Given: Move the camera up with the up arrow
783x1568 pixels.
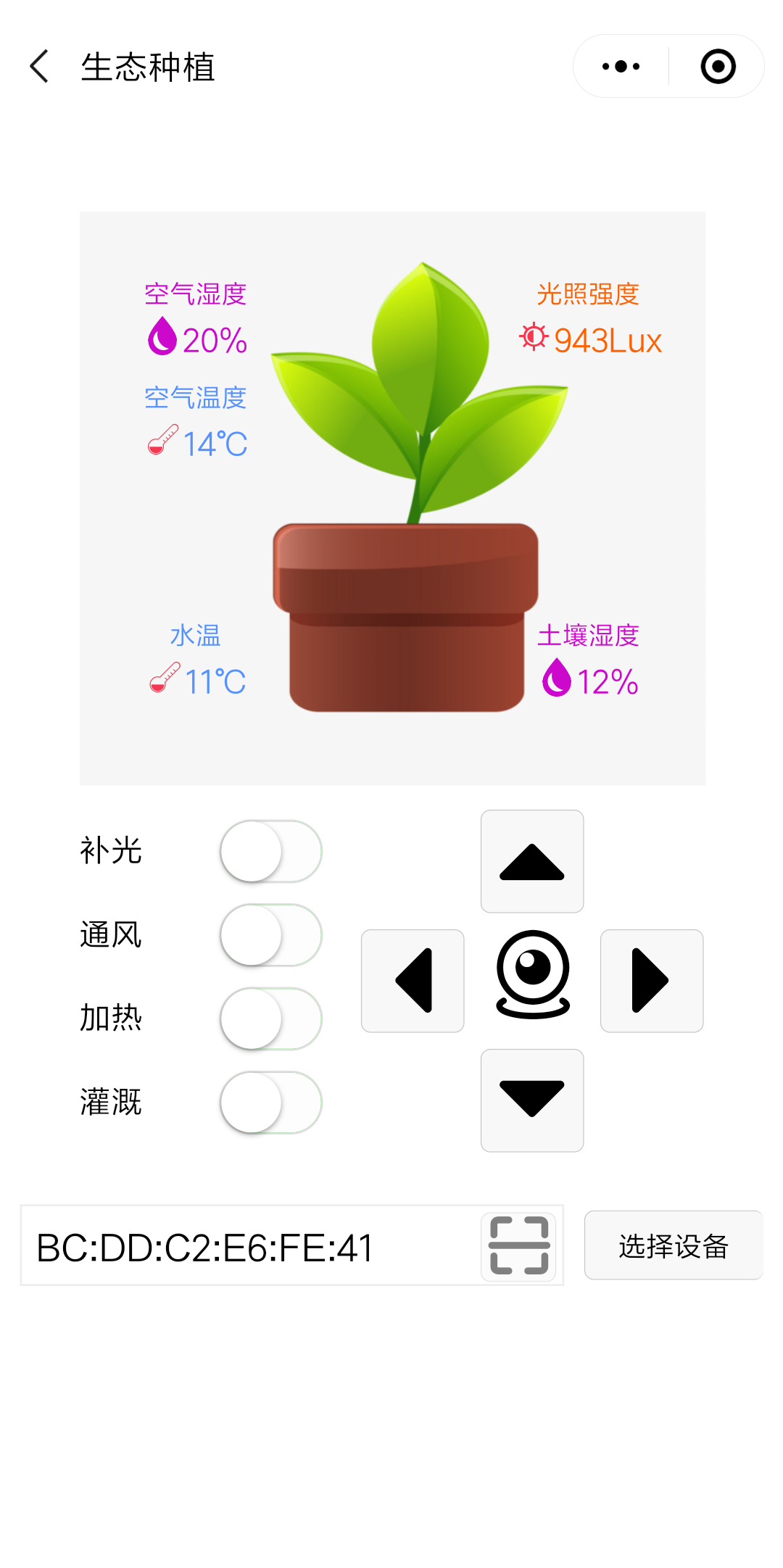Looking at the screenshot, I should tap(532, 861).
